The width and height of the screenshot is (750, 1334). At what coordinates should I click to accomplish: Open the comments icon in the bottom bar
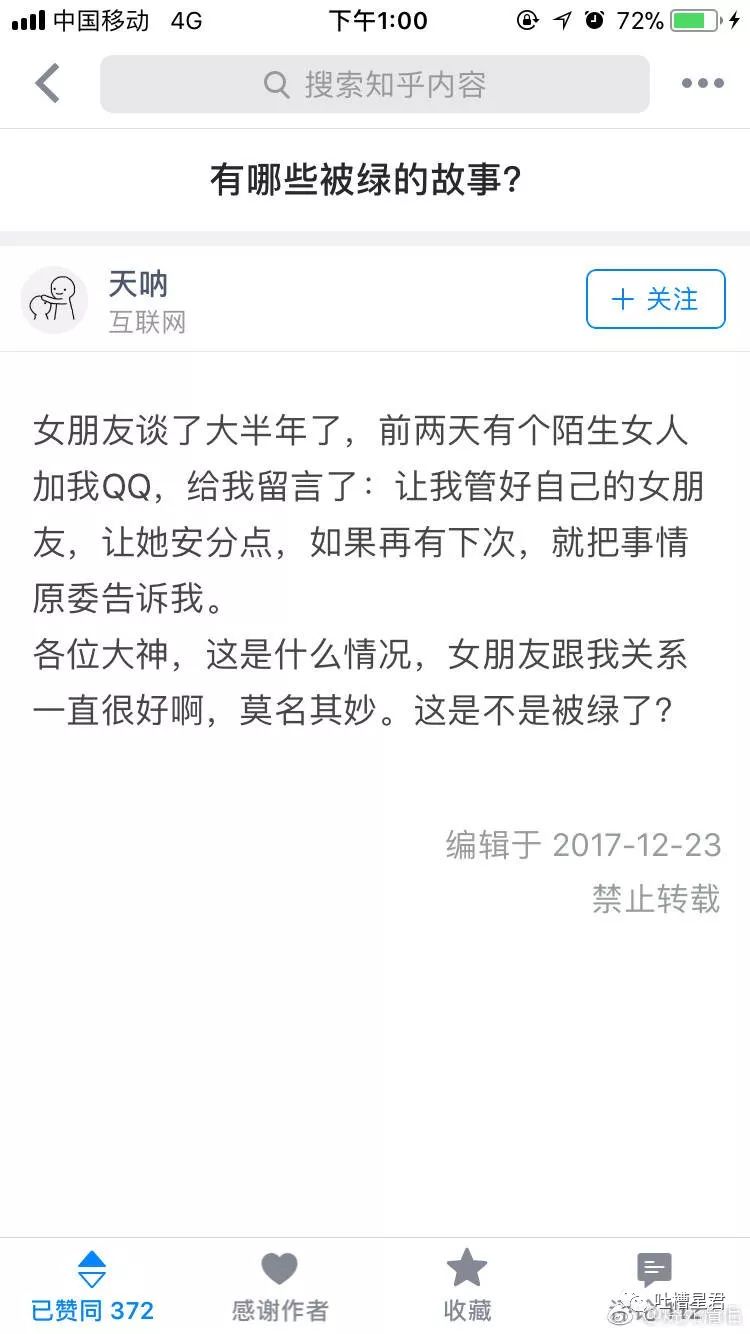654,1272
